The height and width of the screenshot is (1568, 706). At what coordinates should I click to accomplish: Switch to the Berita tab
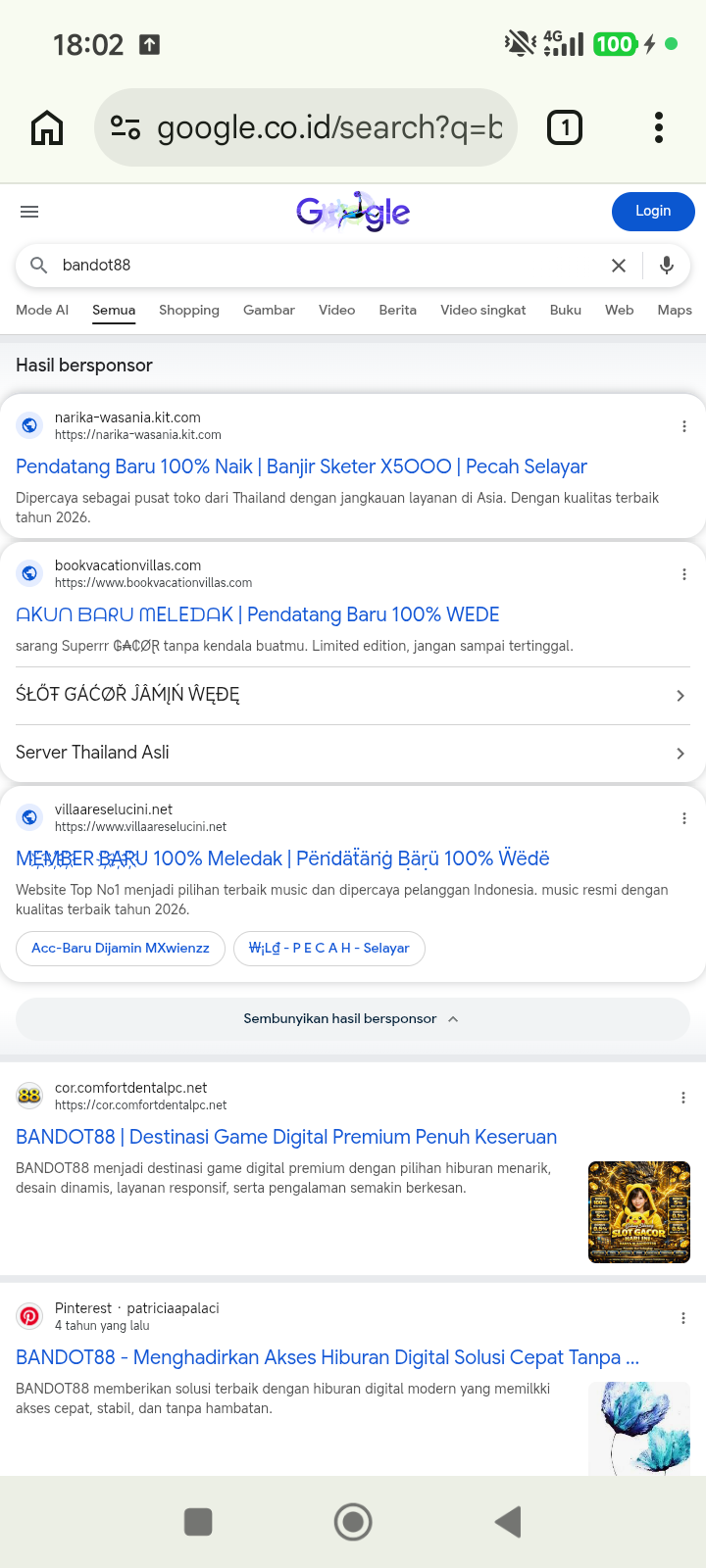pyautogui.click(x=398, y=310)
